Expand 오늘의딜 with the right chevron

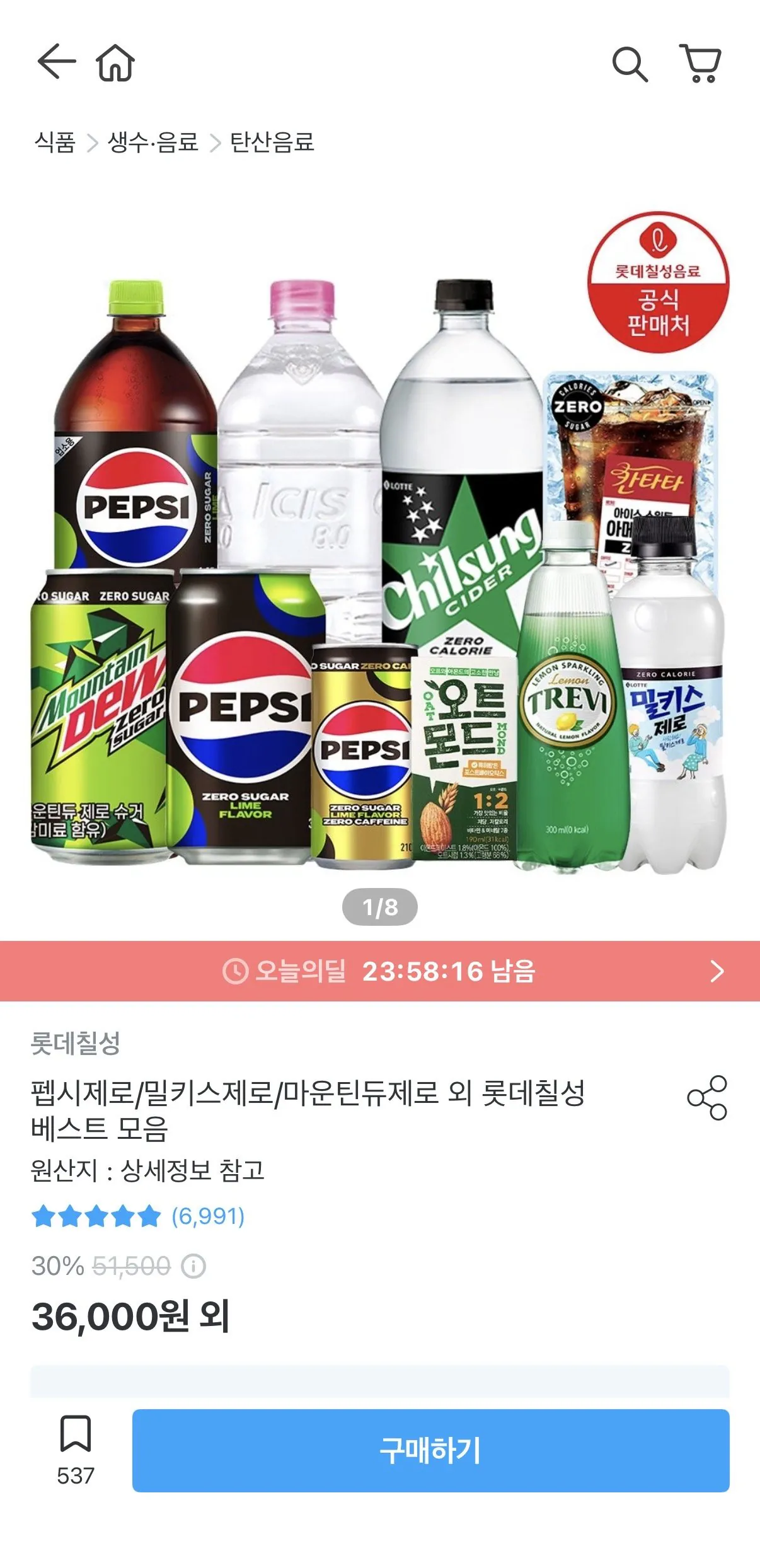coord(717,972)
